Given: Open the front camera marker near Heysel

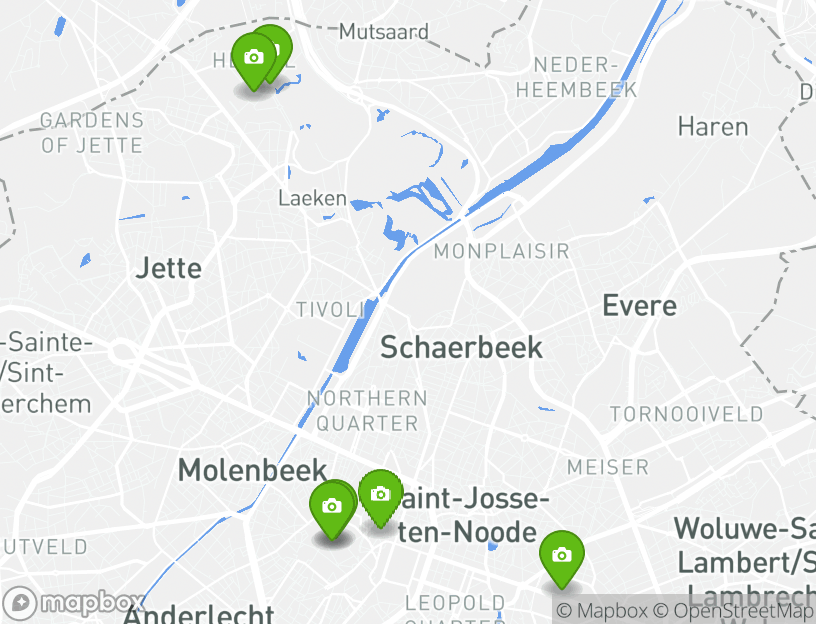Looking at the screenshot, I should point(253,58).
